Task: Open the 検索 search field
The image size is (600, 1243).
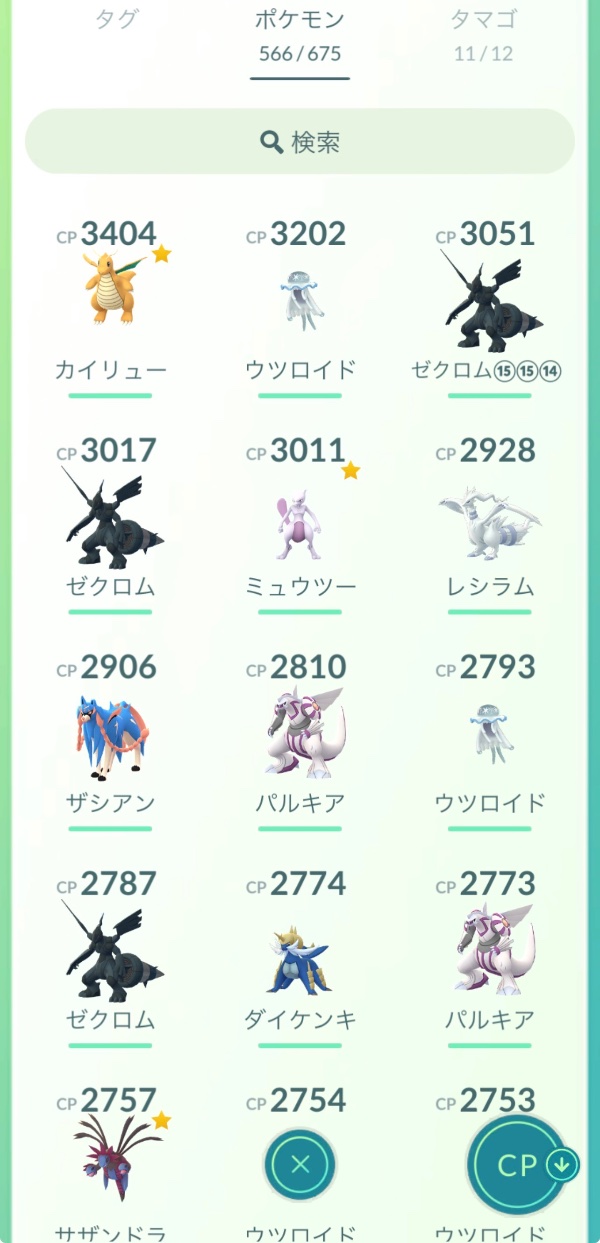Action: tap(299, 142)
